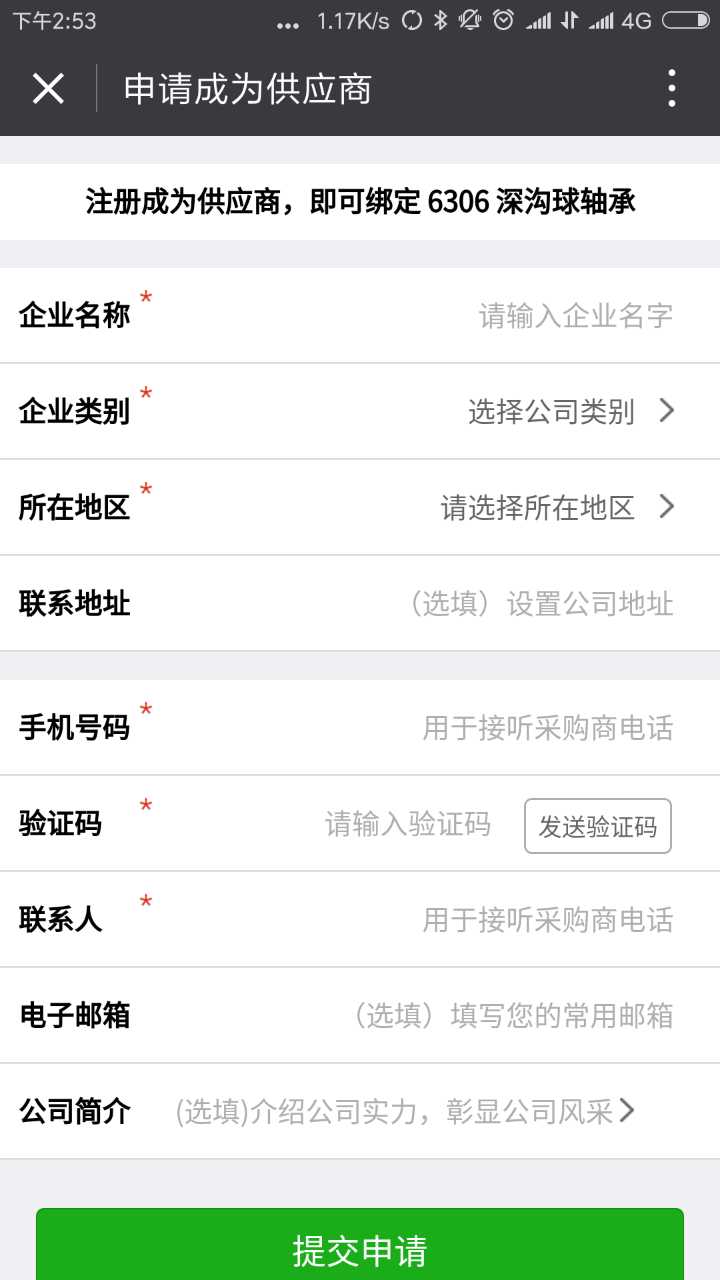This screenshot has height=1280, width=720.
Task: Close the supplier application page
Action: pyautogui.click(x=48, y=89)
